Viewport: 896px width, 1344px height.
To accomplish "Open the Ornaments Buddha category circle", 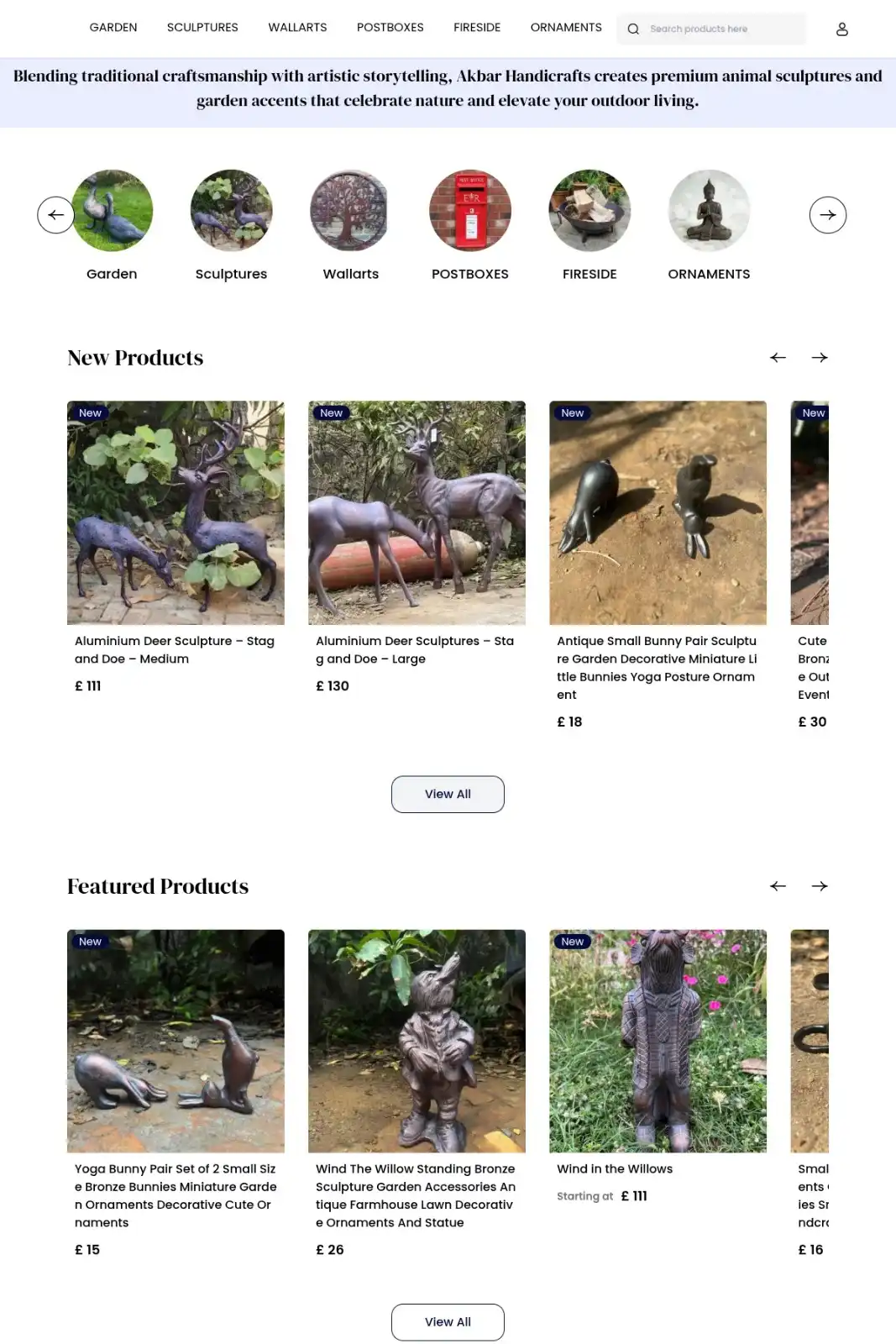I will coord(709,211).
